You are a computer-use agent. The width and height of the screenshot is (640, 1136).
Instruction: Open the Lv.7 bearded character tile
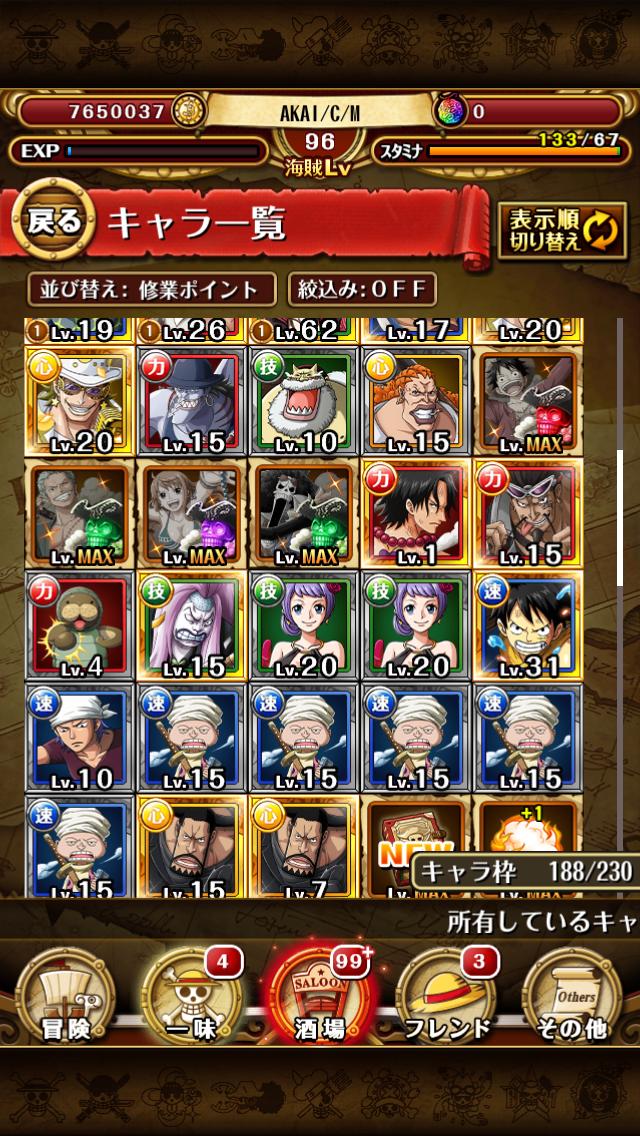point(304,847)
